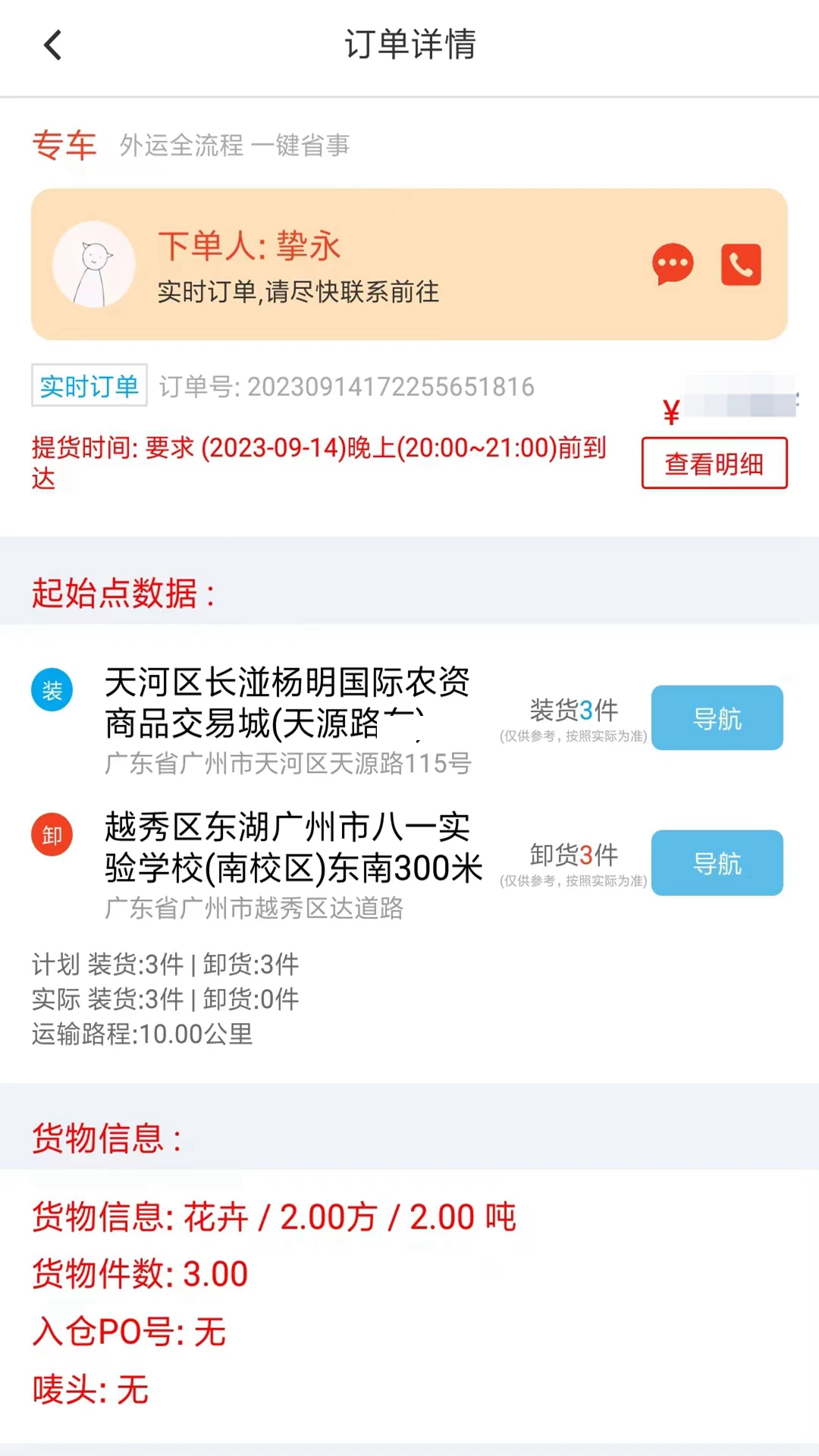Image resolution: width=819 pixels, height=1456 pixels.
Task: Open 查看明细 fee details
Action: pyautogui.click(x=714, y=463)
